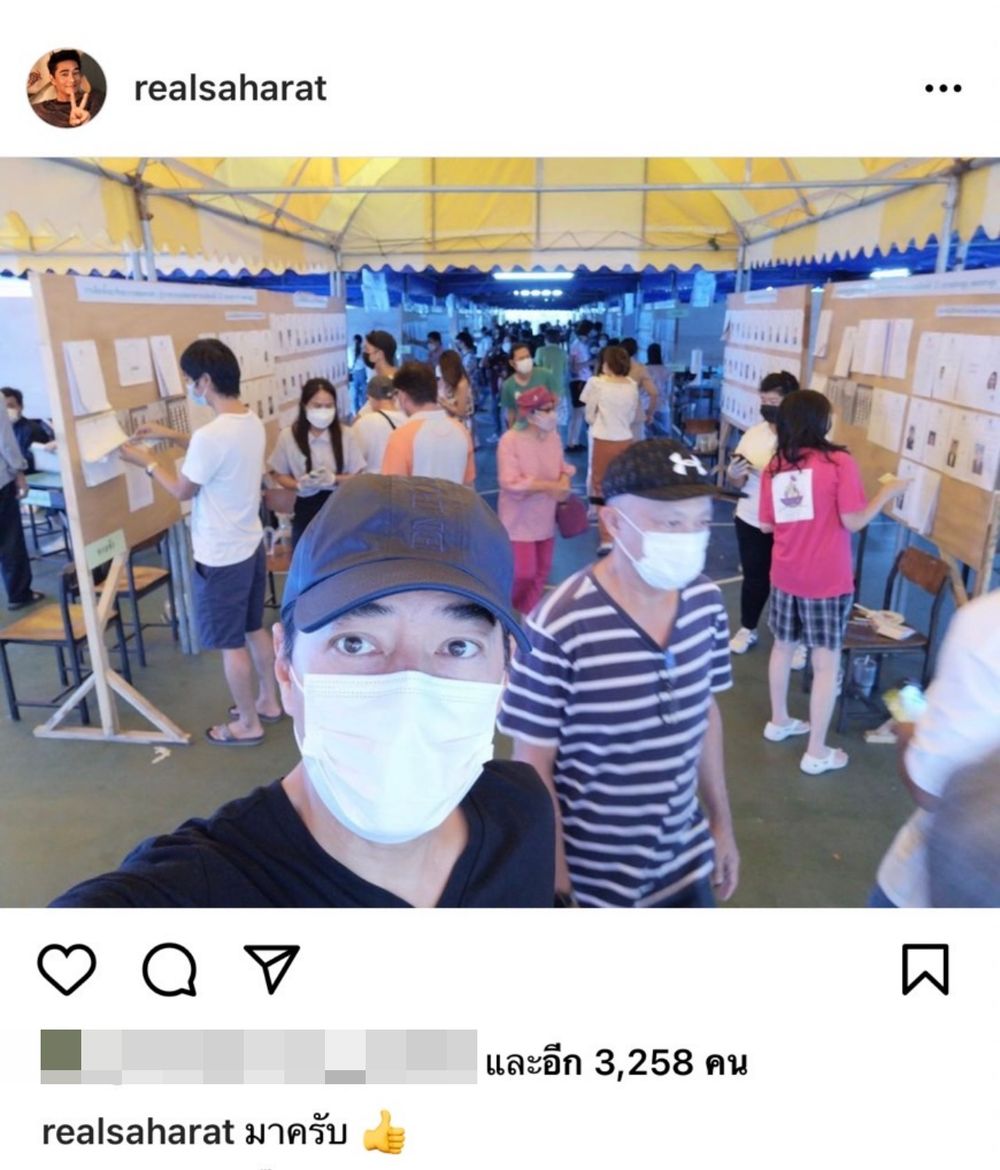Open the realsaharat username in header
The image size is (1000, 1170).
[x=230, y=88]
